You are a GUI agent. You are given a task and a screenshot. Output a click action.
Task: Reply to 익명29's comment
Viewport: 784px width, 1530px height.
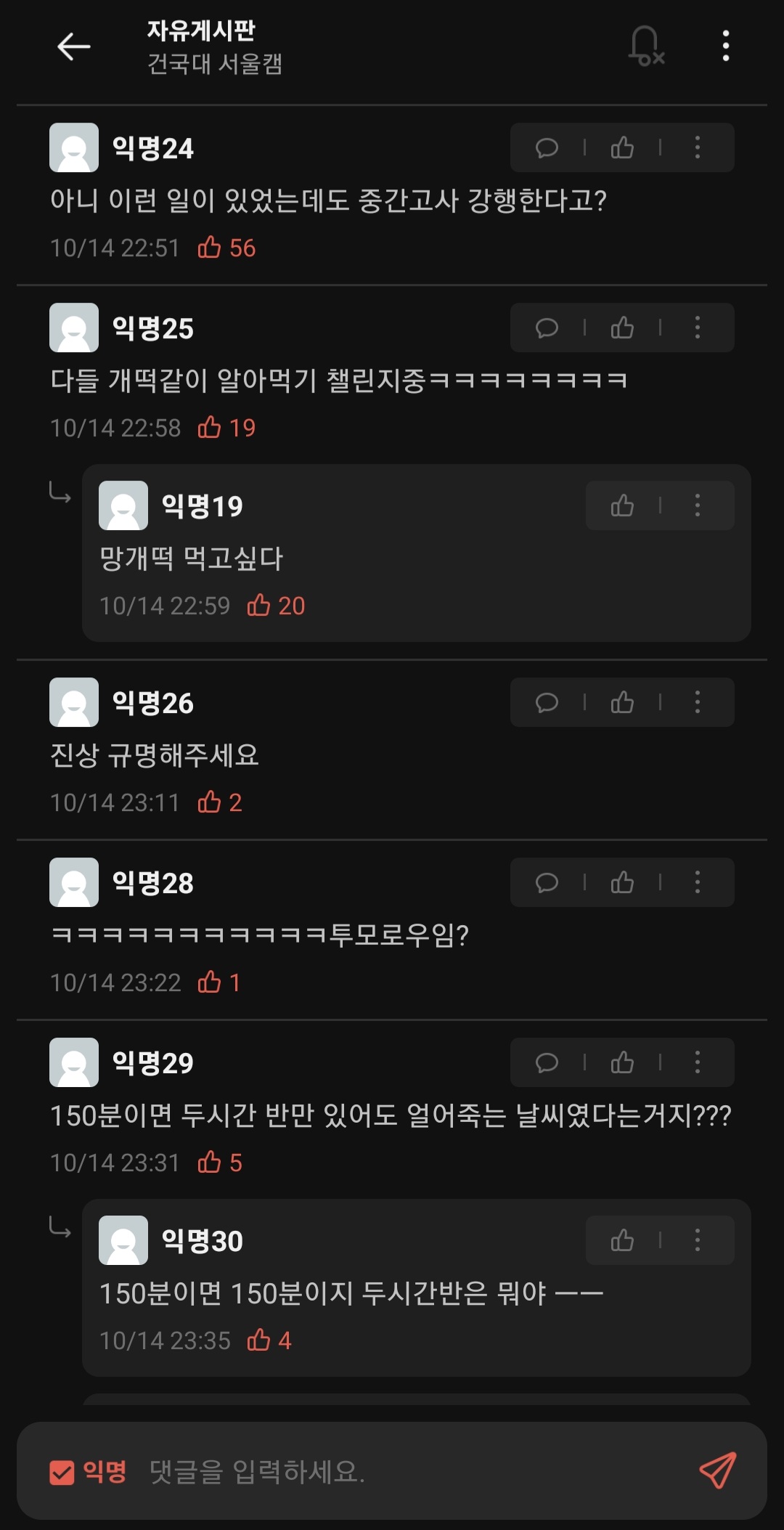click(547, 1063)
